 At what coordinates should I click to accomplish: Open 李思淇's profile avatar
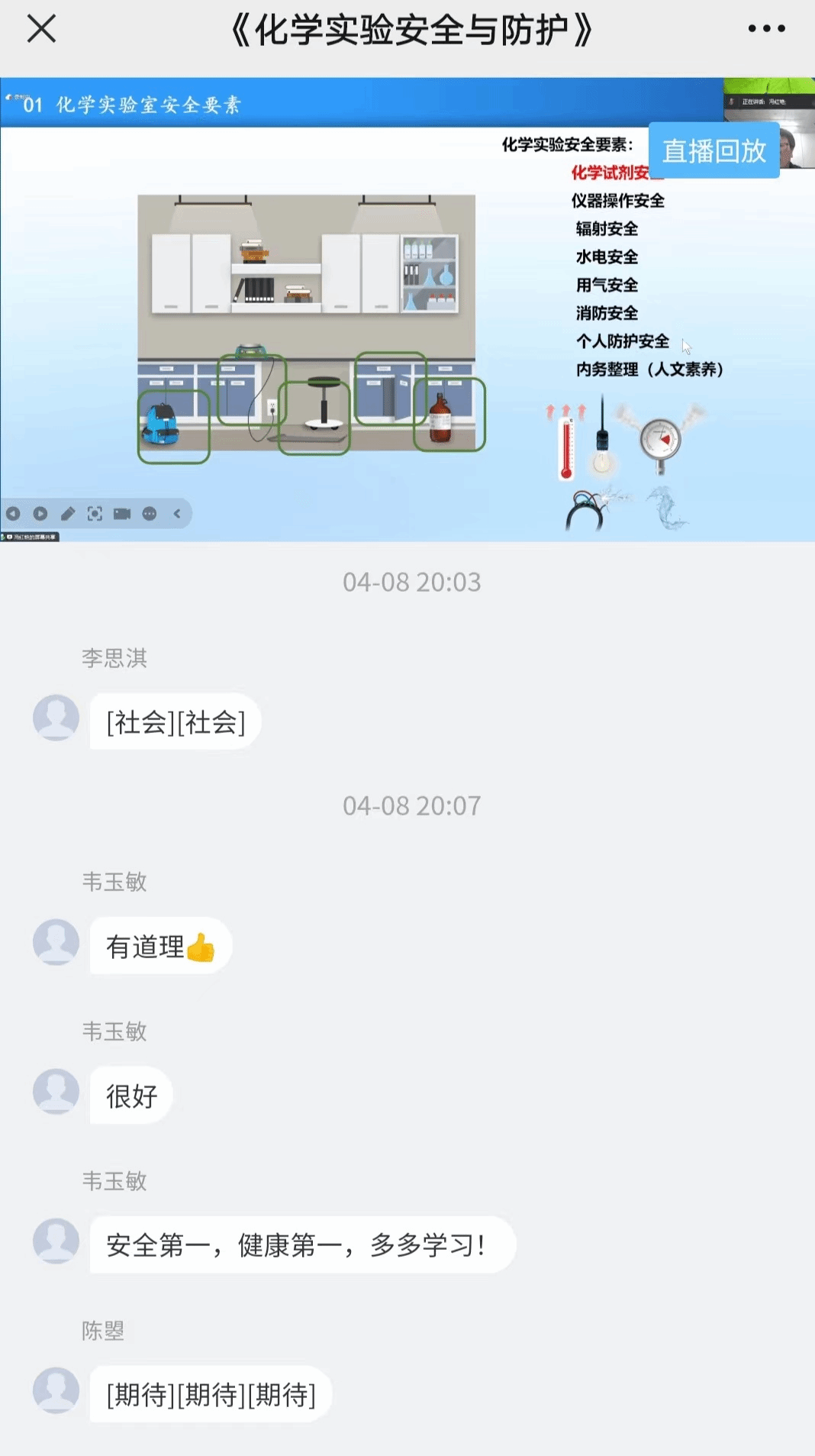click(56, 717)
